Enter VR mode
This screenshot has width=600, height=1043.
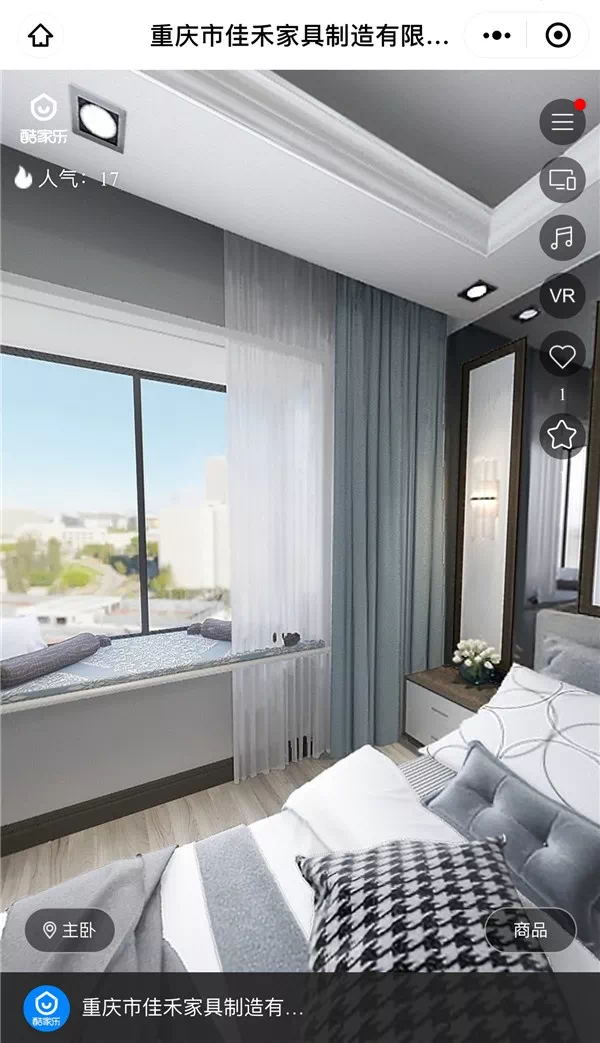point(562,296)
